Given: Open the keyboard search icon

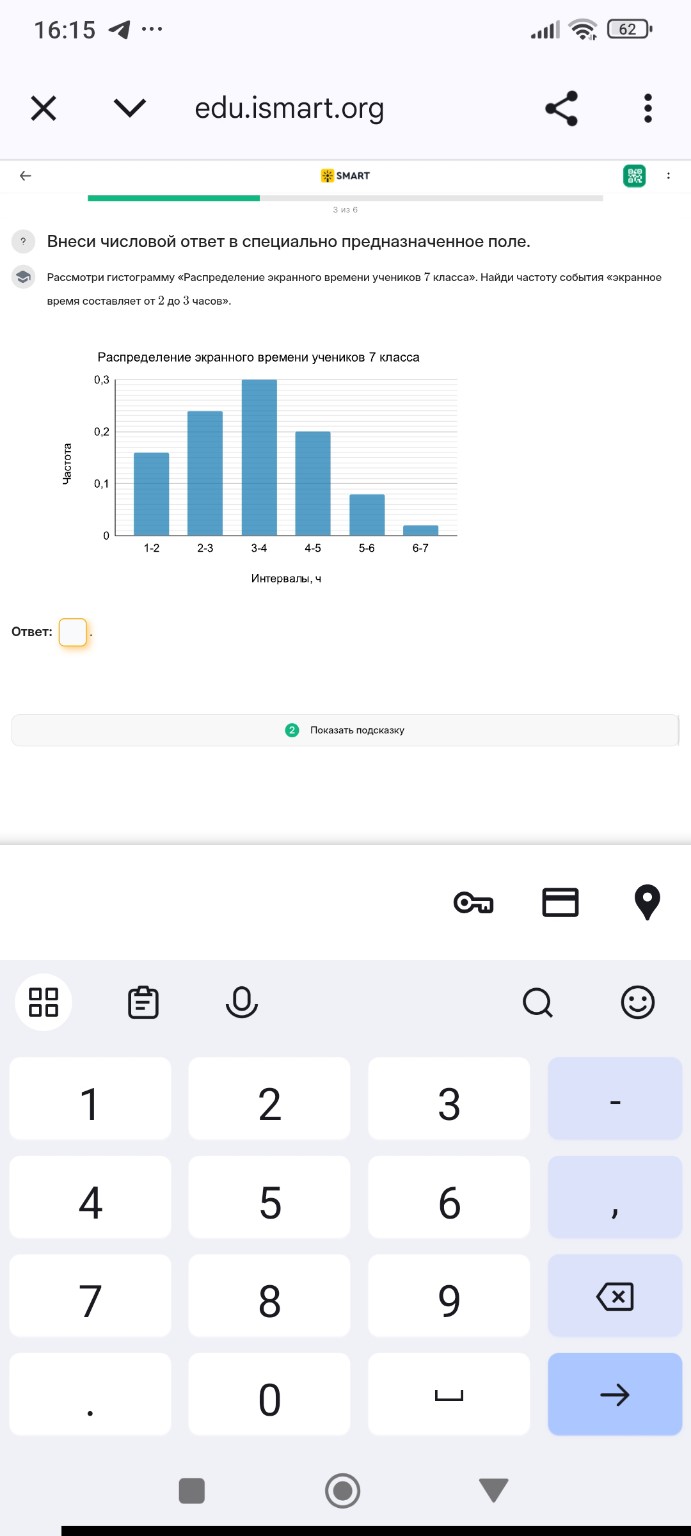Looking at the screenshot, I should click(x=537, y=1002).
